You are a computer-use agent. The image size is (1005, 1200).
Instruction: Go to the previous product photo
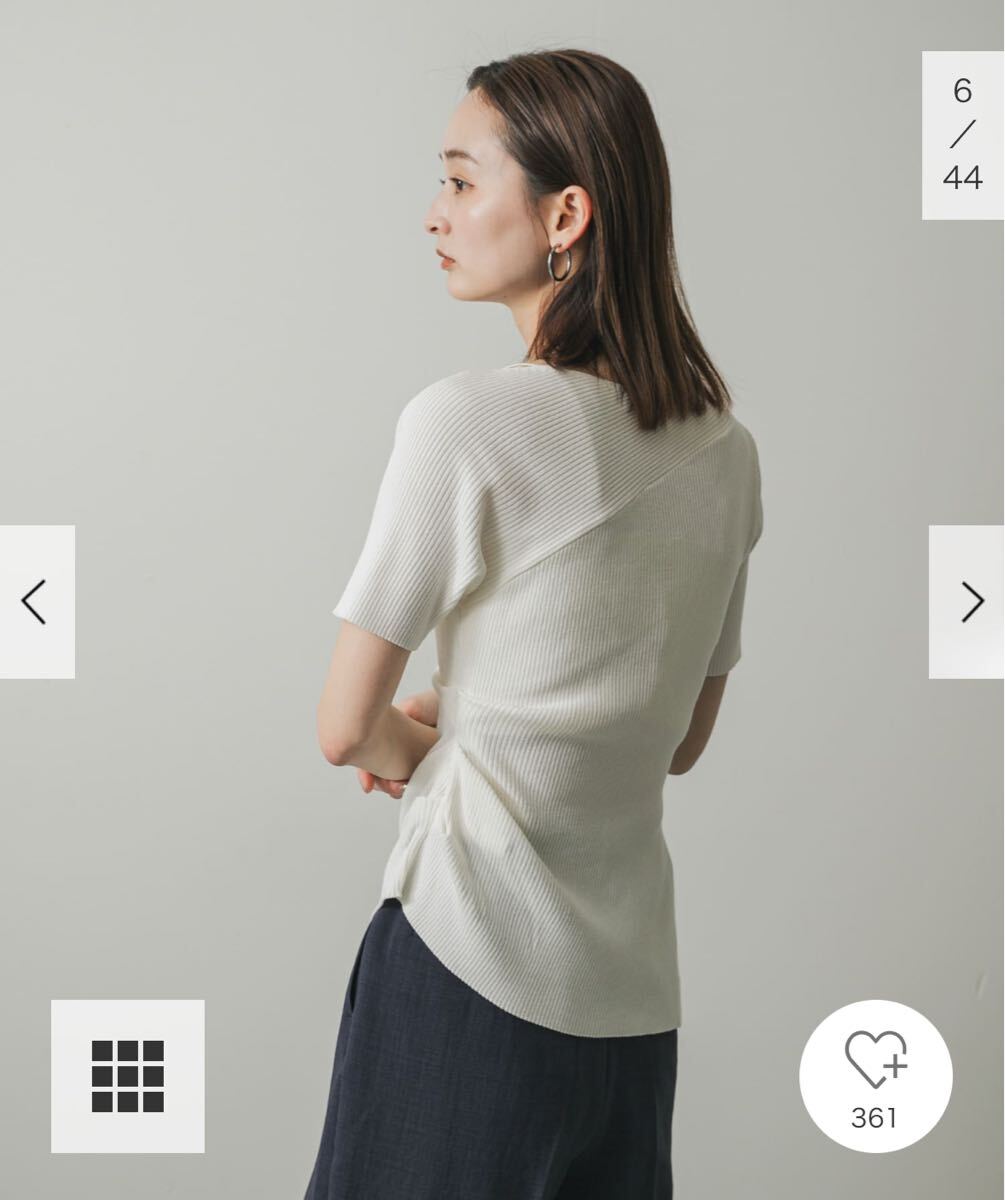point(37,602)
